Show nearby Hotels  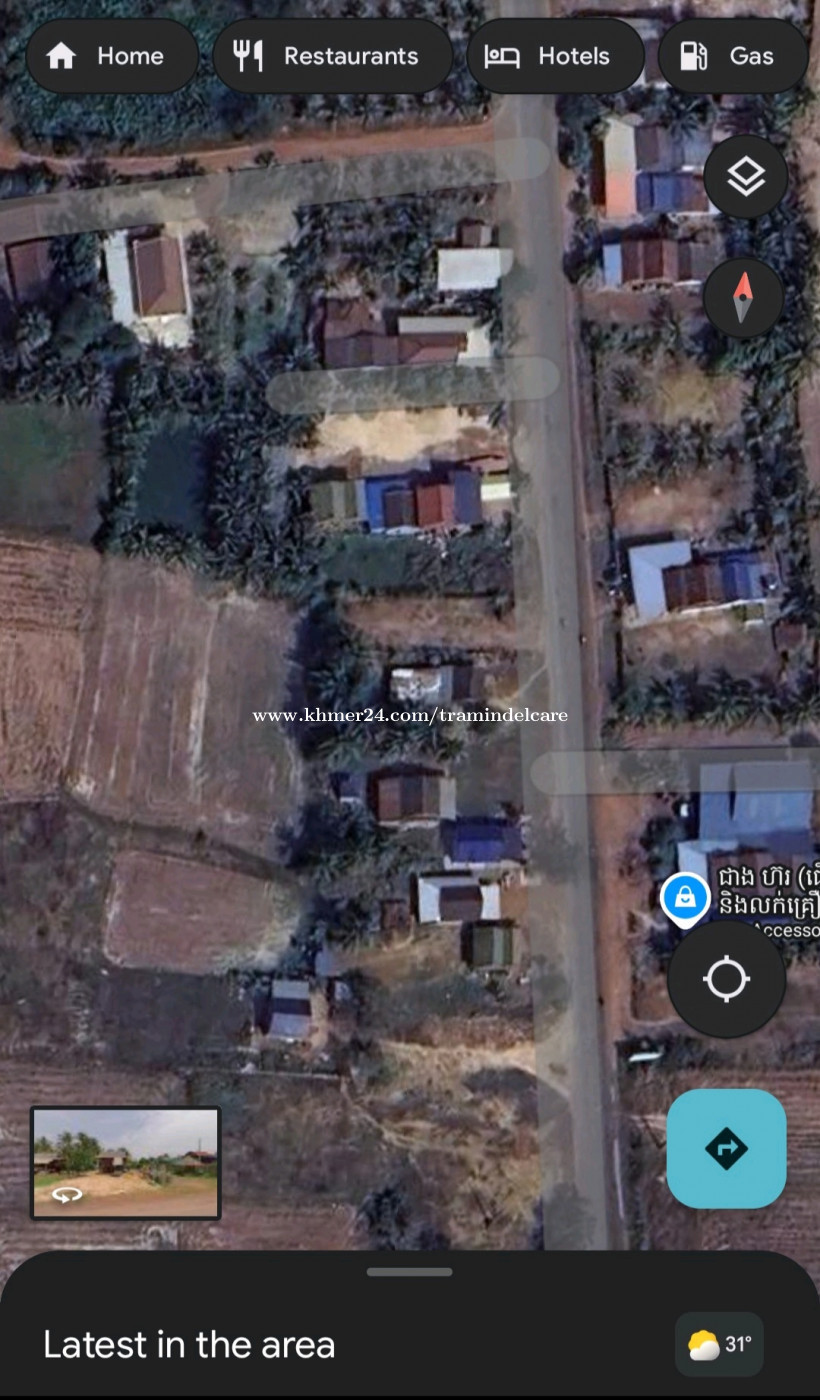[x=555, y=56]
